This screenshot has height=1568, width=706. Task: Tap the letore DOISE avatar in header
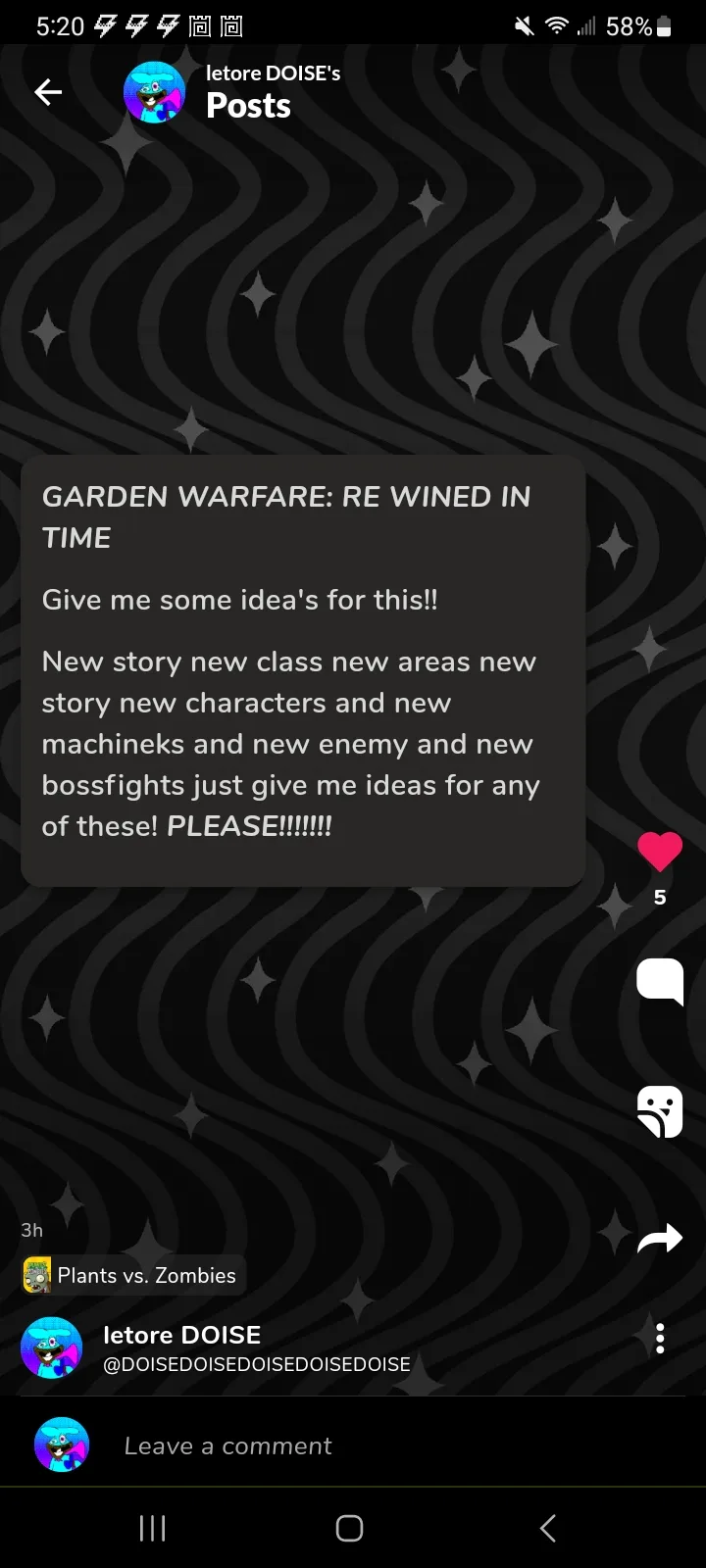click(x=154, y=92)
